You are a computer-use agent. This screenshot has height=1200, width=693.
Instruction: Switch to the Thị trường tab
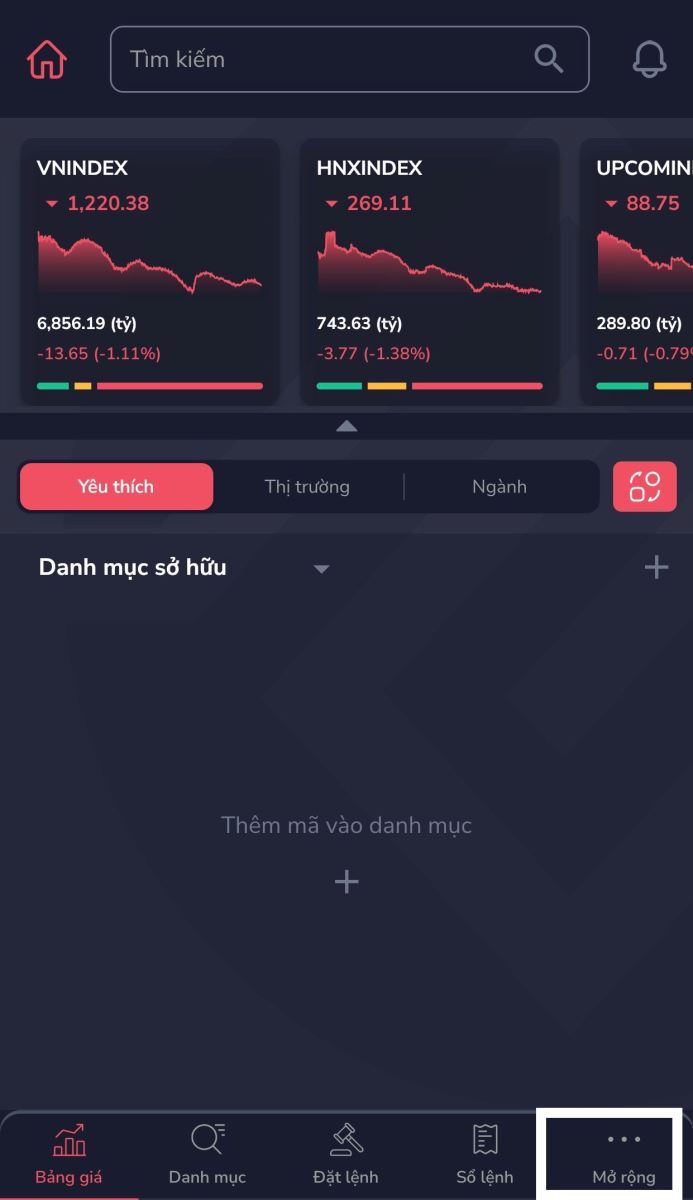307,487
